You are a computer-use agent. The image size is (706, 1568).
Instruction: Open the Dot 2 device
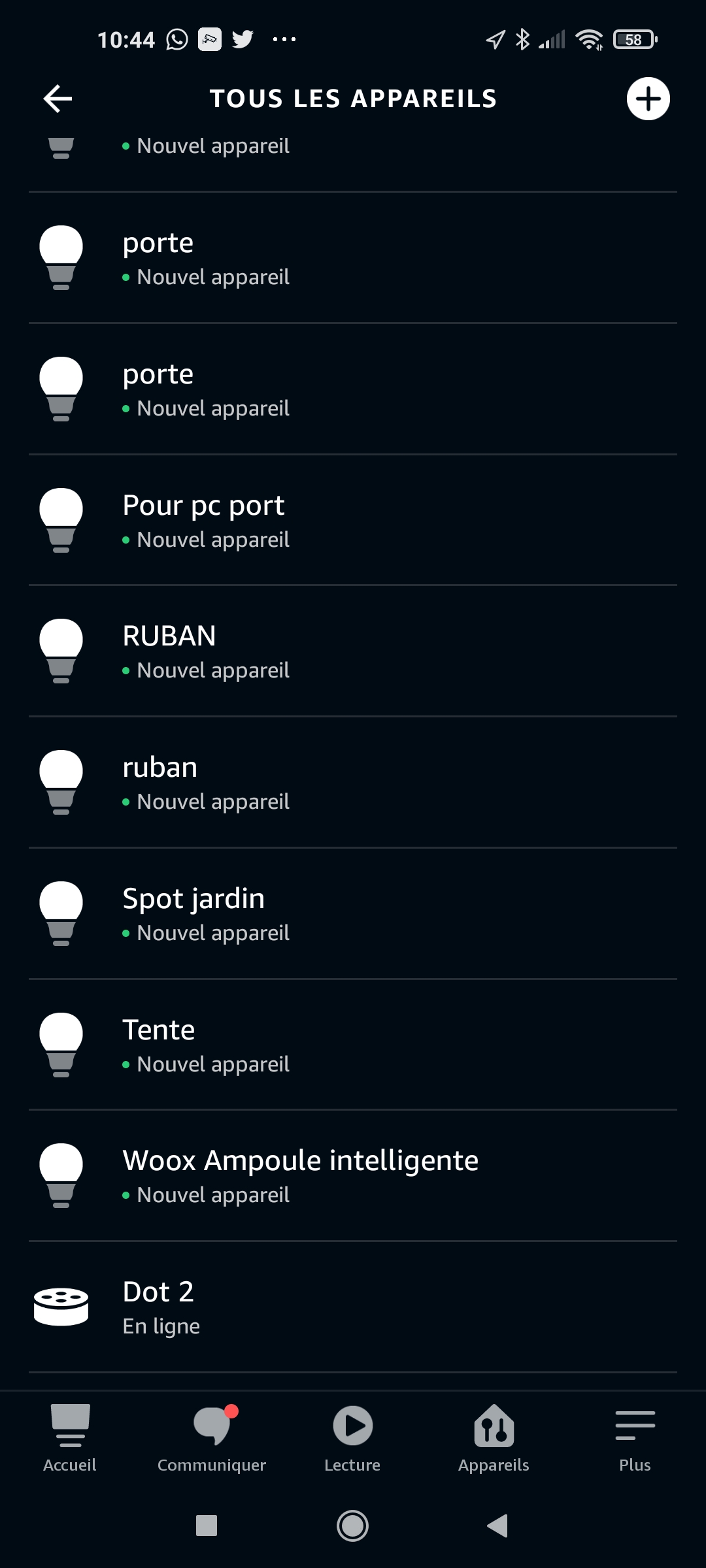[x=353, y=1307]
